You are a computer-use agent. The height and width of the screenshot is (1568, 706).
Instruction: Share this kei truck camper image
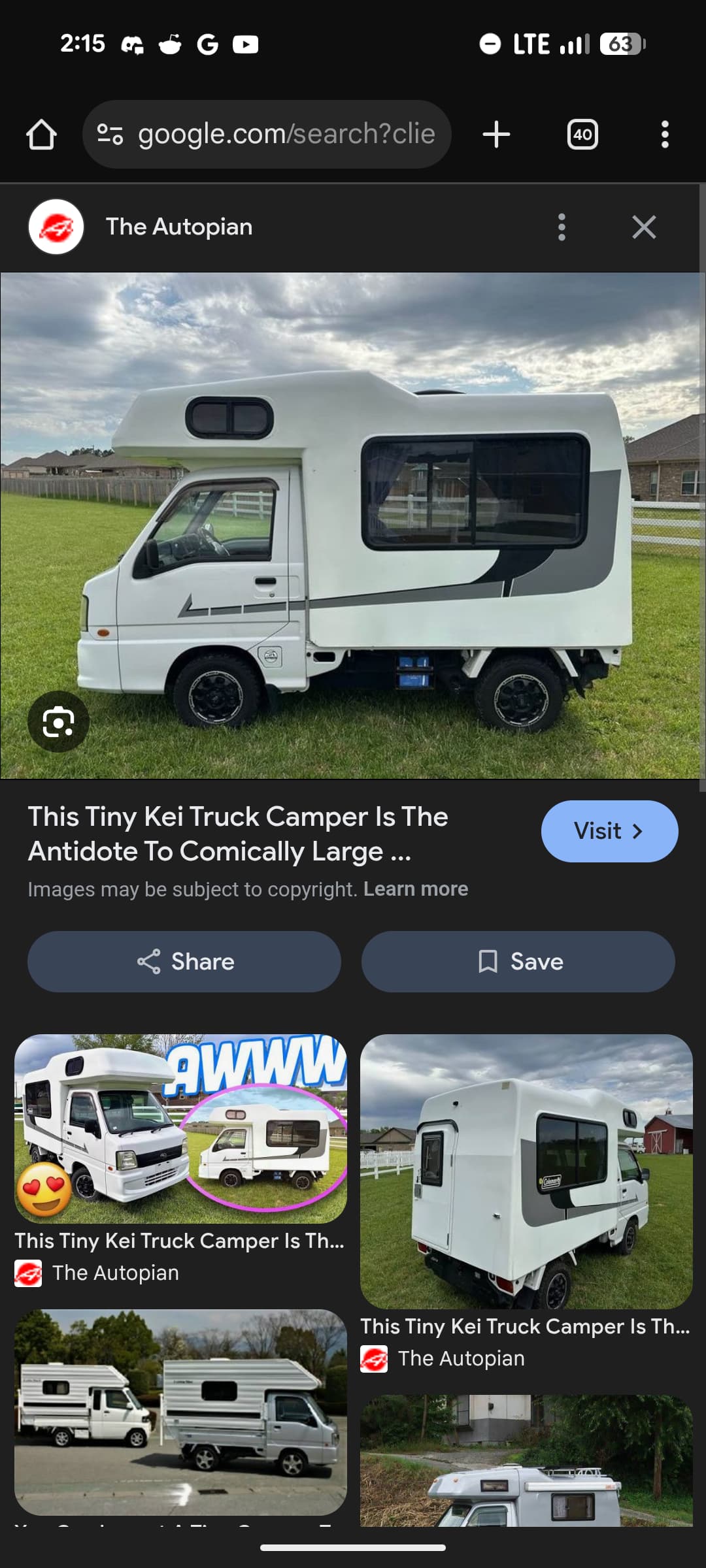click(184, 962)
